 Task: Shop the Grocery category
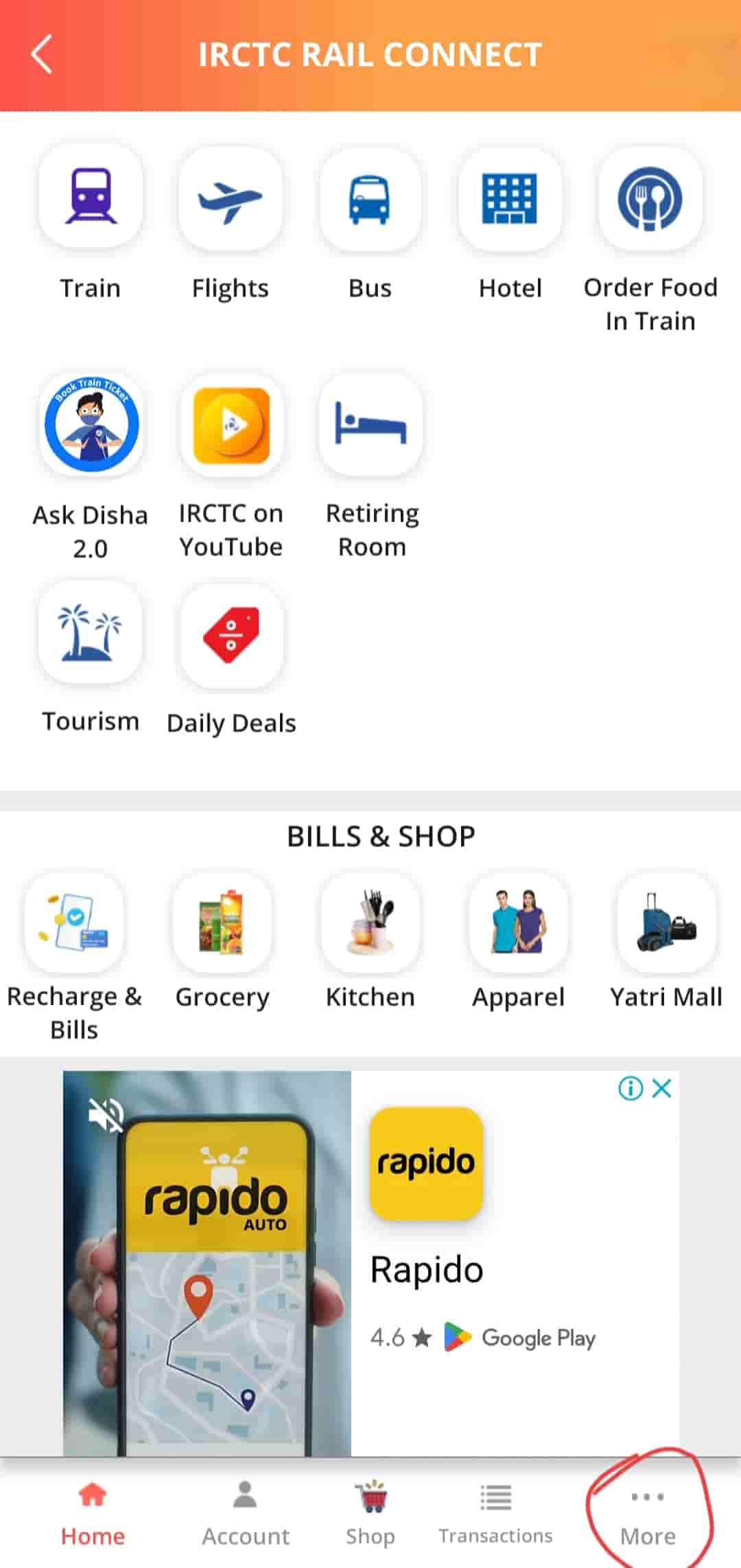pyautogui.click(x=222, y=923)
